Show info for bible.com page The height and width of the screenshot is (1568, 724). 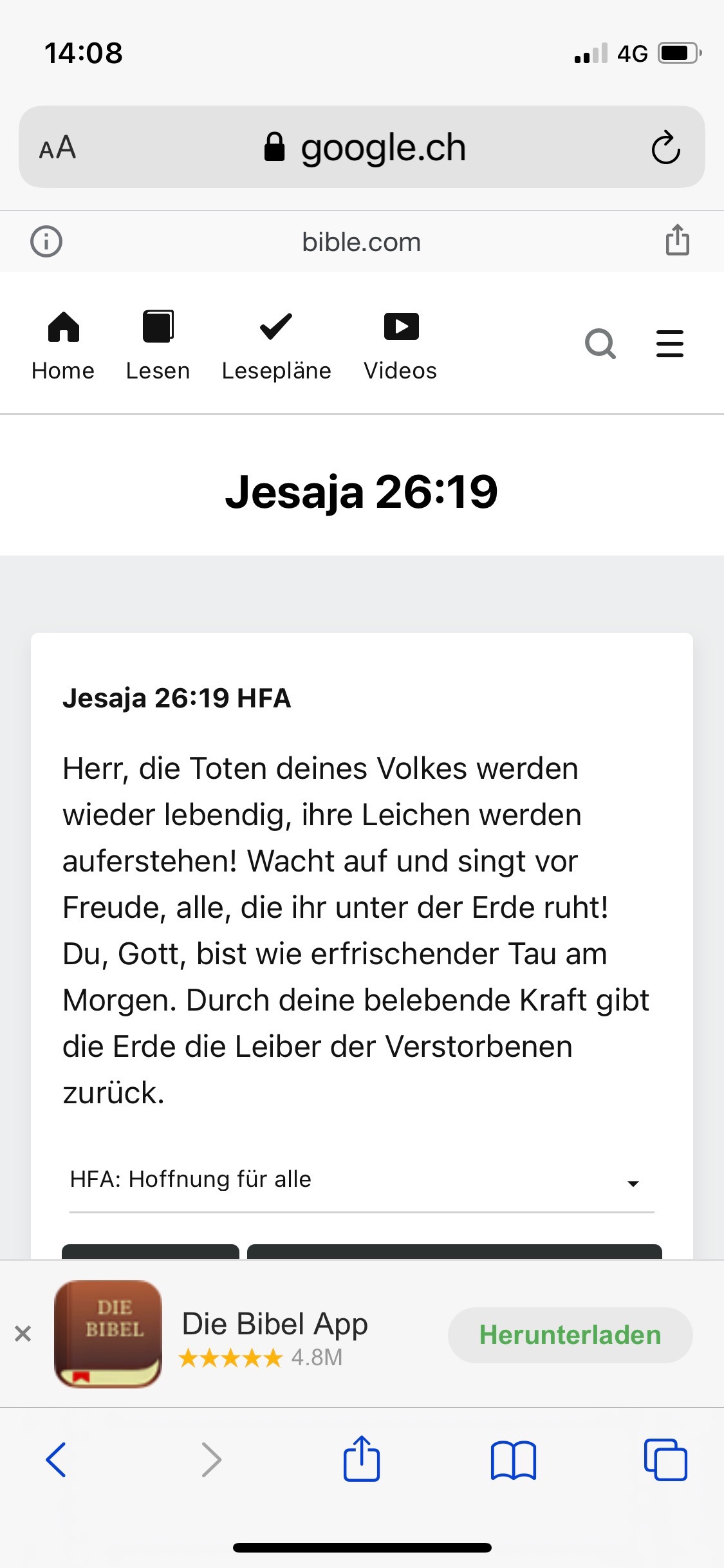46,242
